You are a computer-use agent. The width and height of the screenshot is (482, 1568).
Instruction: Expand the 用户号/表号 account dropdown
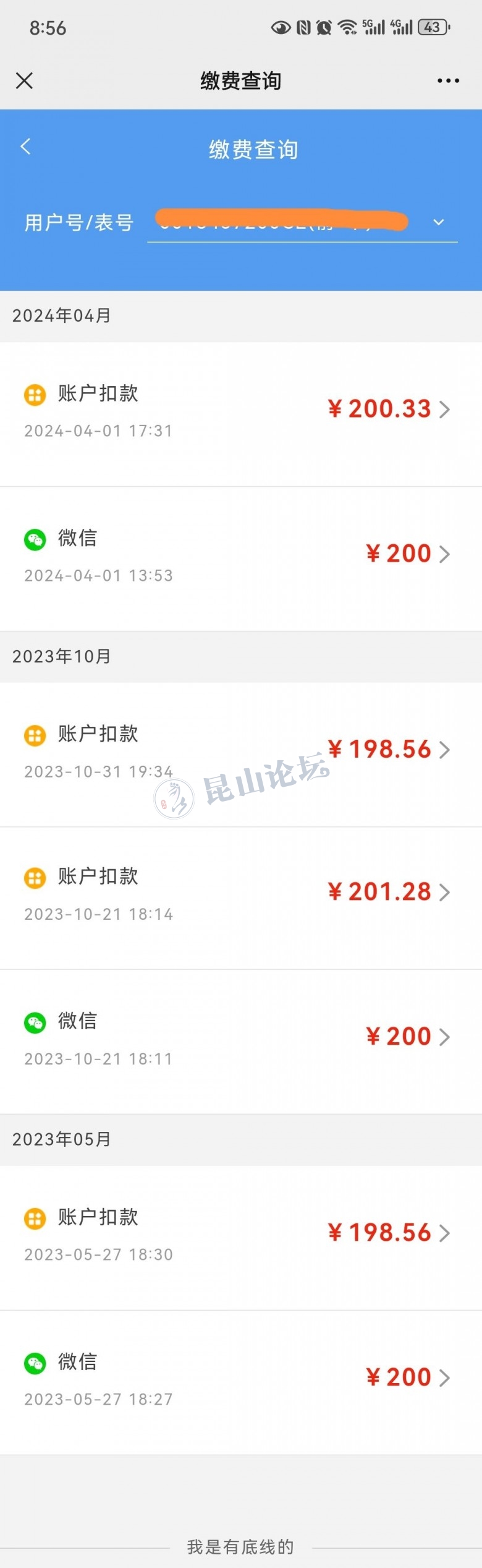[438, 222]
